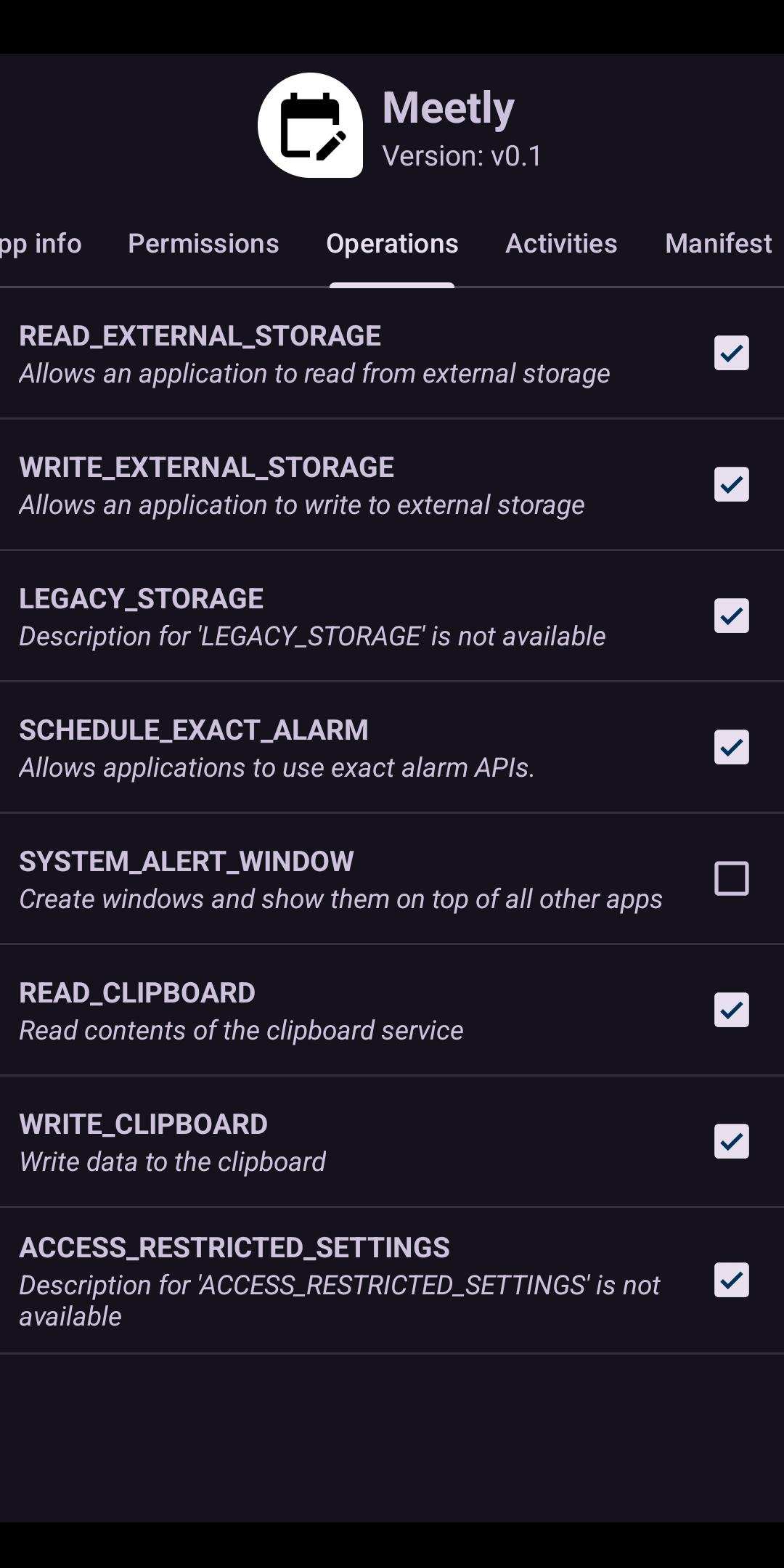This screenshot has height=1568, width=784.
Task: Untick the SCHEDULE_EXACT_ALARM checkbox
Action: click(x=731, y=747)
